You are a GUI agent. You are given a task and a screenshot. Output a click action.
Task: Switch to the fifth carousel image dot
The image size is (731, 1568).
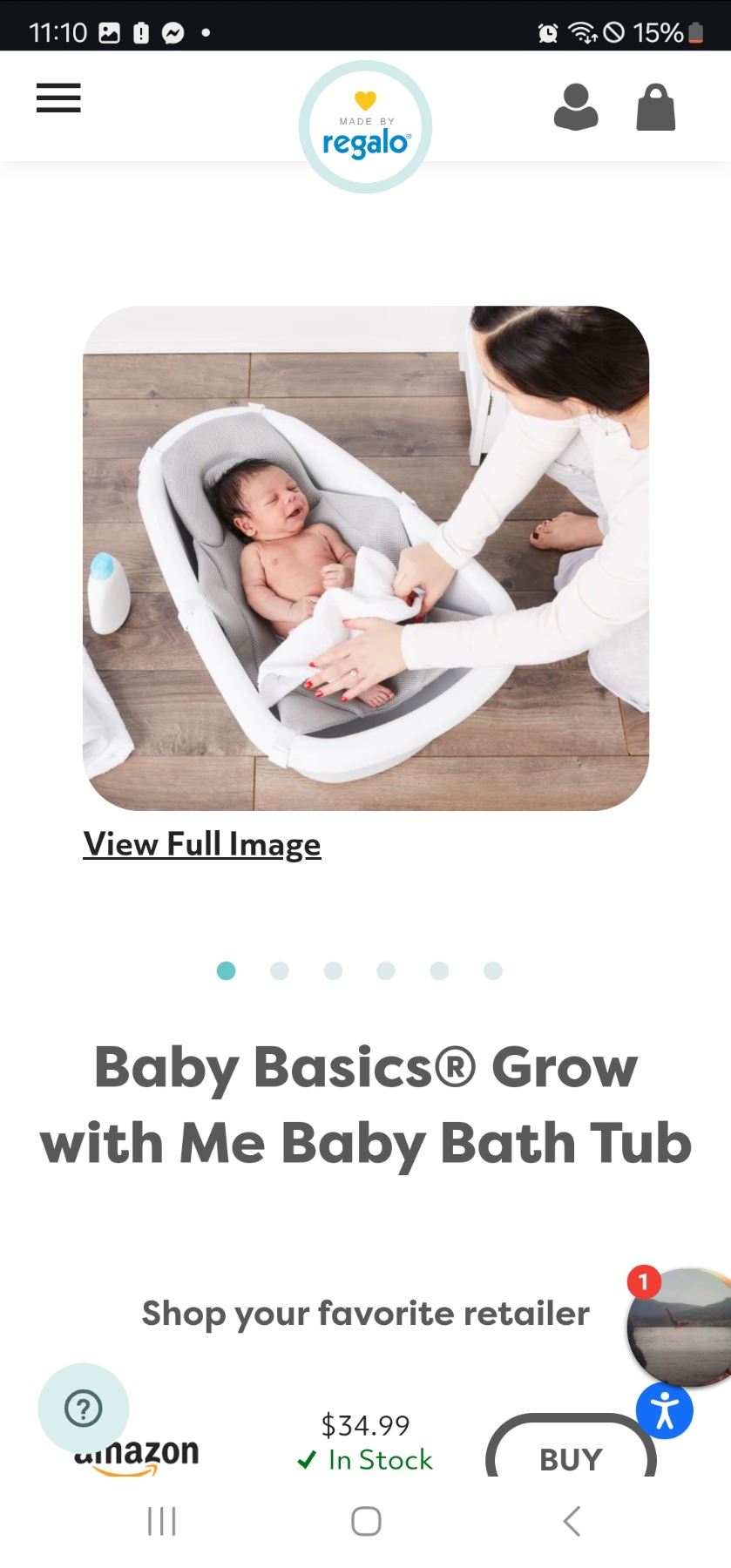(x=439, y=970)
